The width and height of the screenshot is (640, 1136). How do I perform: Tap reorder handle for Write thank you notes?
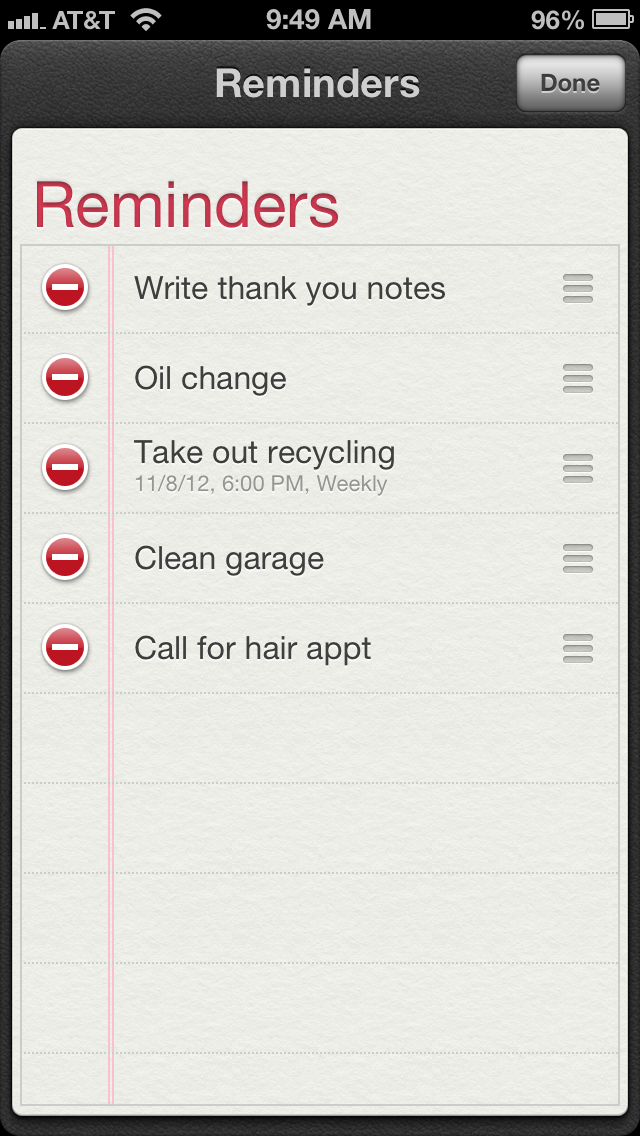pos(578,288)
